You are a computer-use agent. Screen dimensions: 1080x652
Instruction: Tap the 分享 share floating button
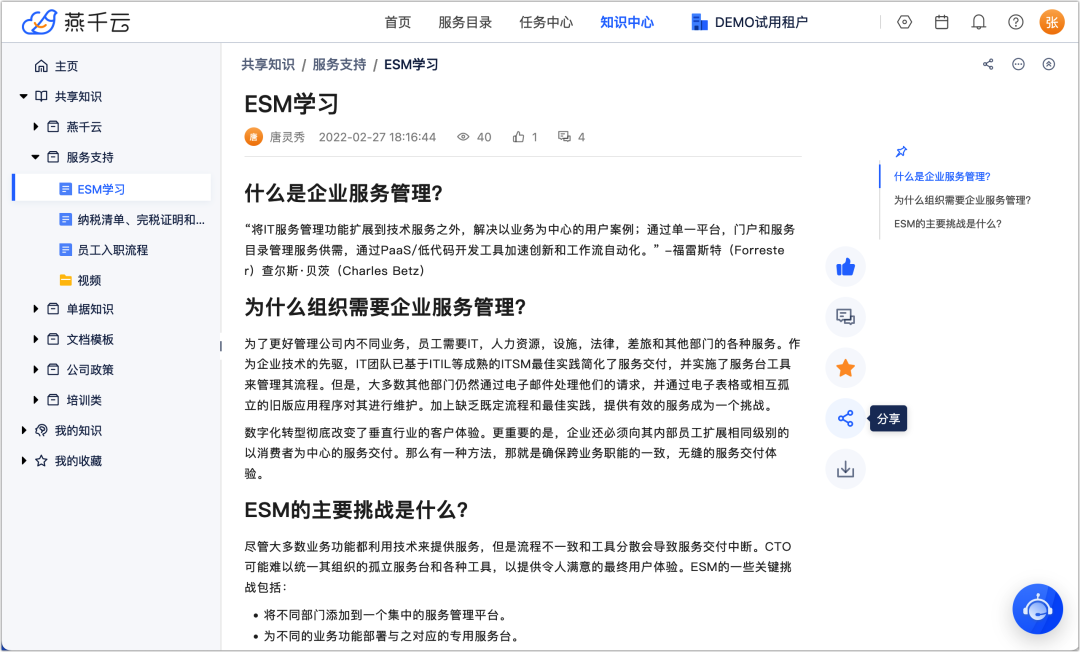tap(845, 418)
